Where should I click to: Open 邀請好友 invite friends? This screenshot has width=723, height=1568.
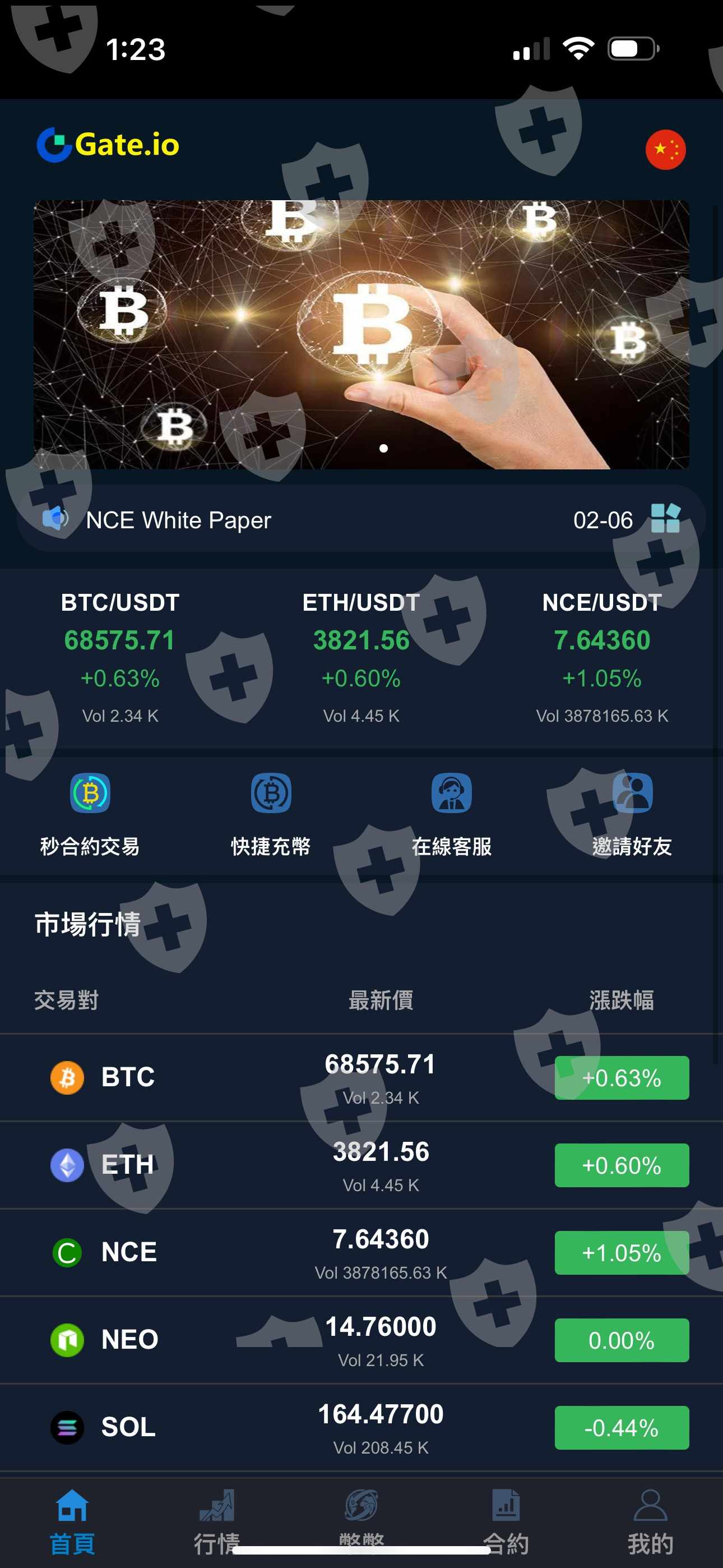(632, 814)
